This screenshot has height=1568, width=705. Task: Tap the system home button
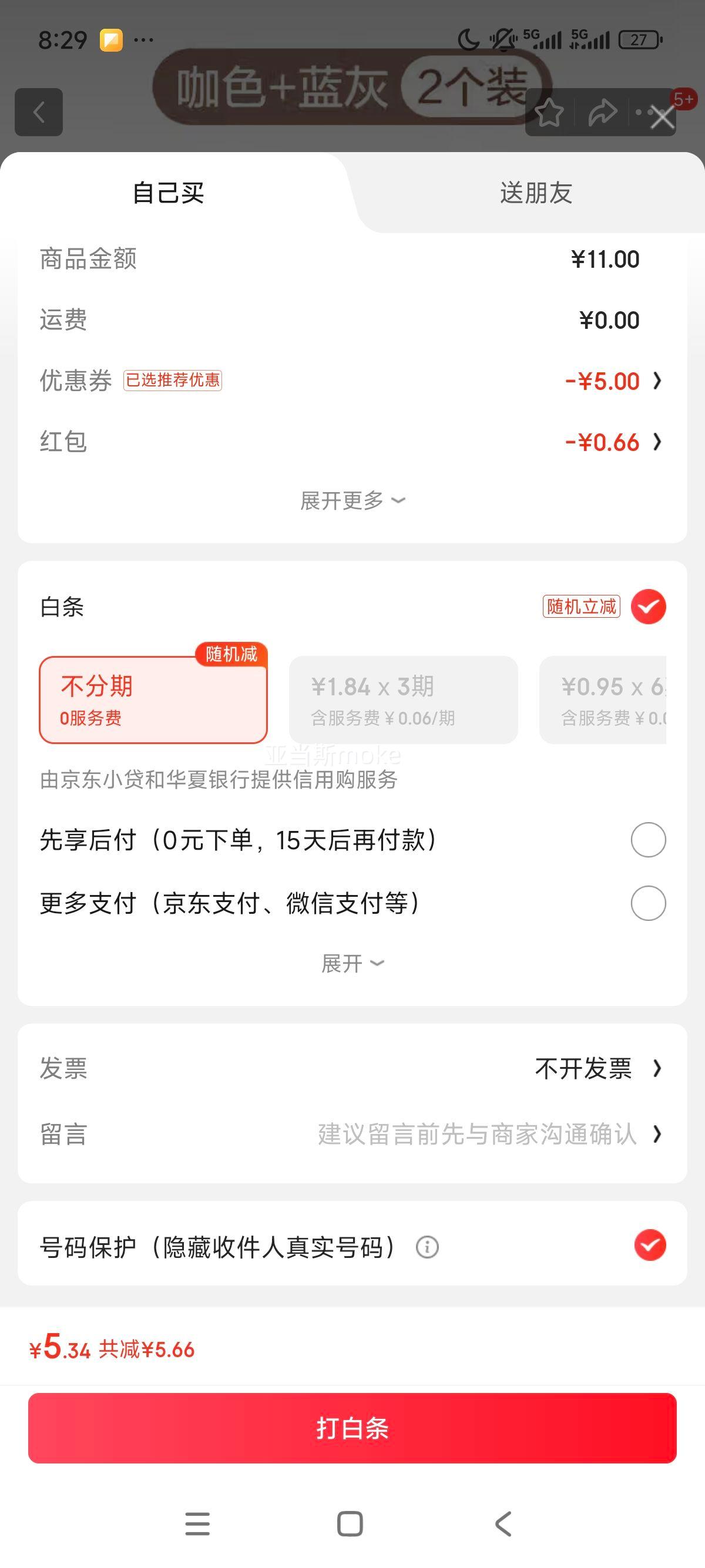[x=350, y=1523]
